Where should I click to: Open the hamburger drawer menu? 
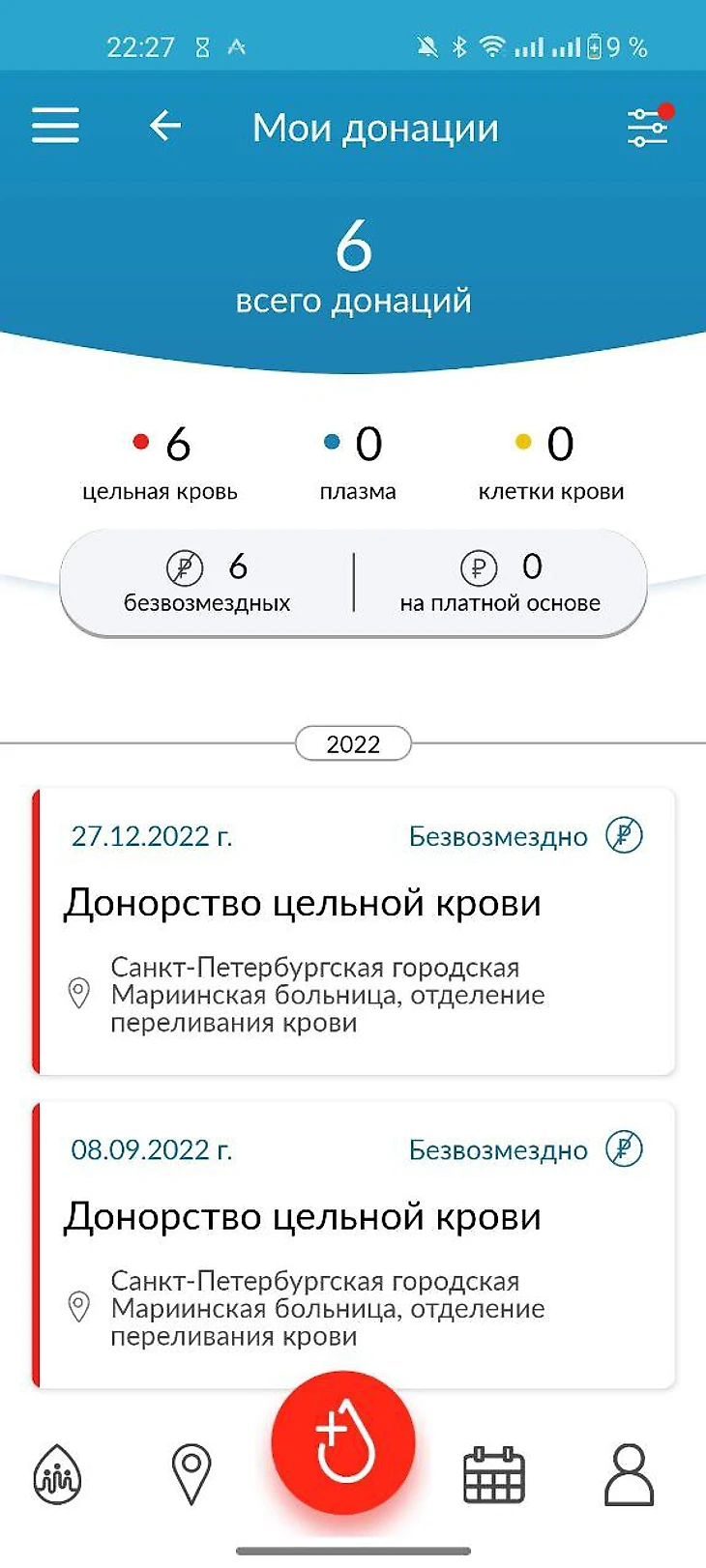pyautogui.click(x=55, y=126)
